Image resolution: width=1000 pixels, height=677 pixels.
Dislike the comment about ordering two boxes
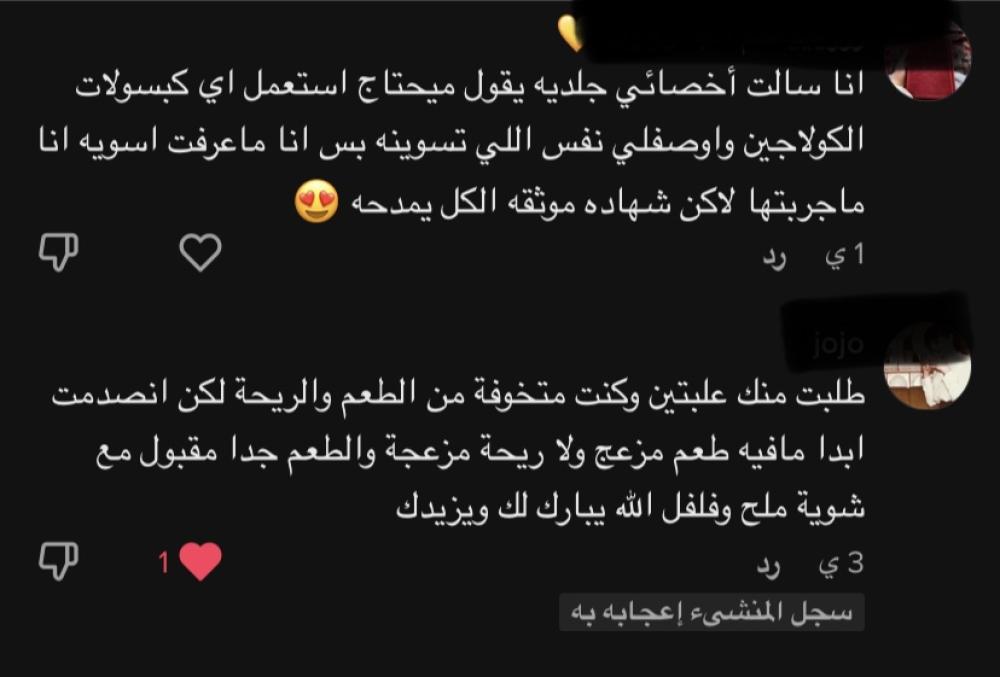pos(59,562)
